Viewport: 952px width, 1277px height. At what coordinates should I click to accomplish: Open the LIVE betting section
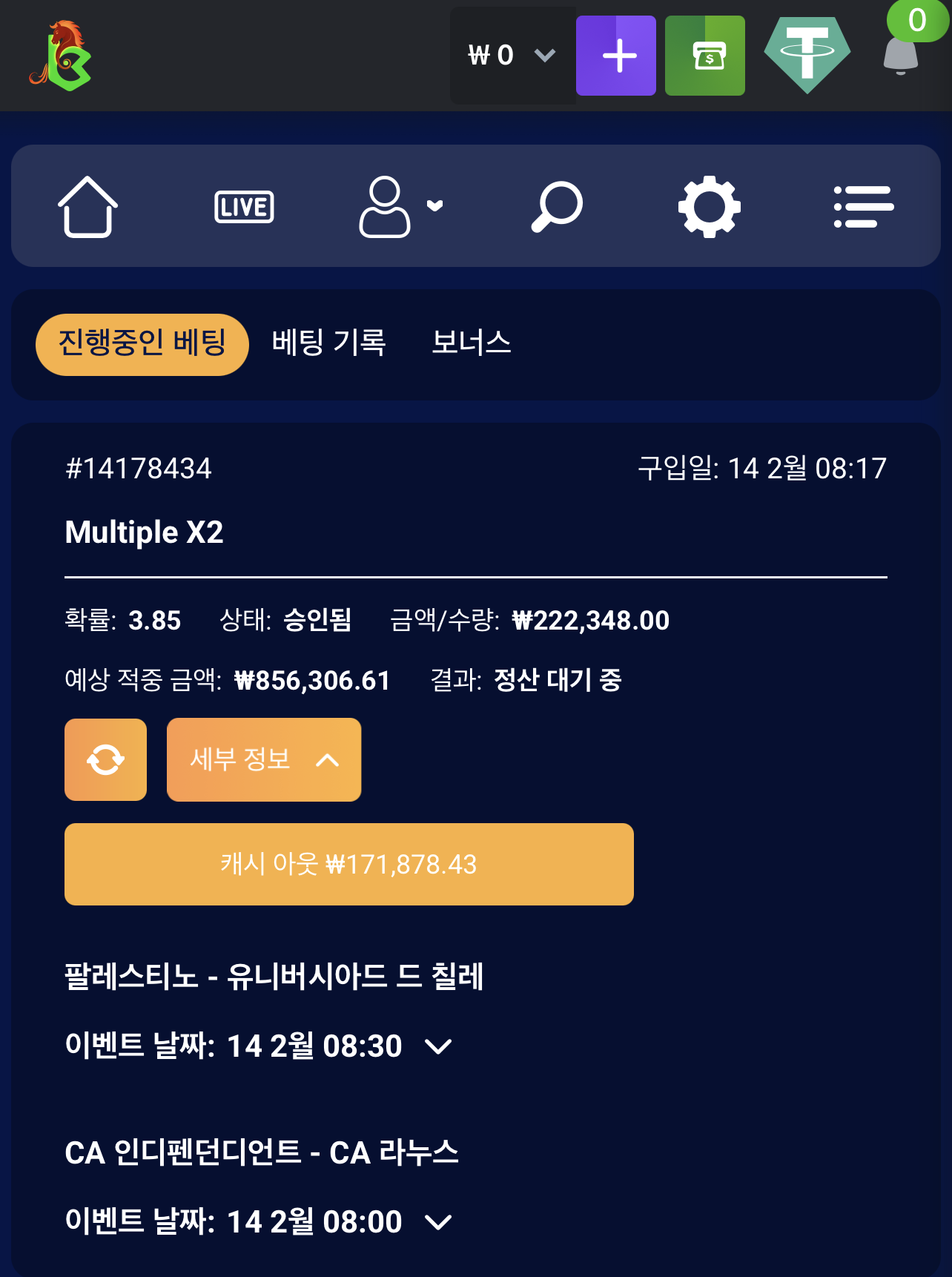coord(244,206)
